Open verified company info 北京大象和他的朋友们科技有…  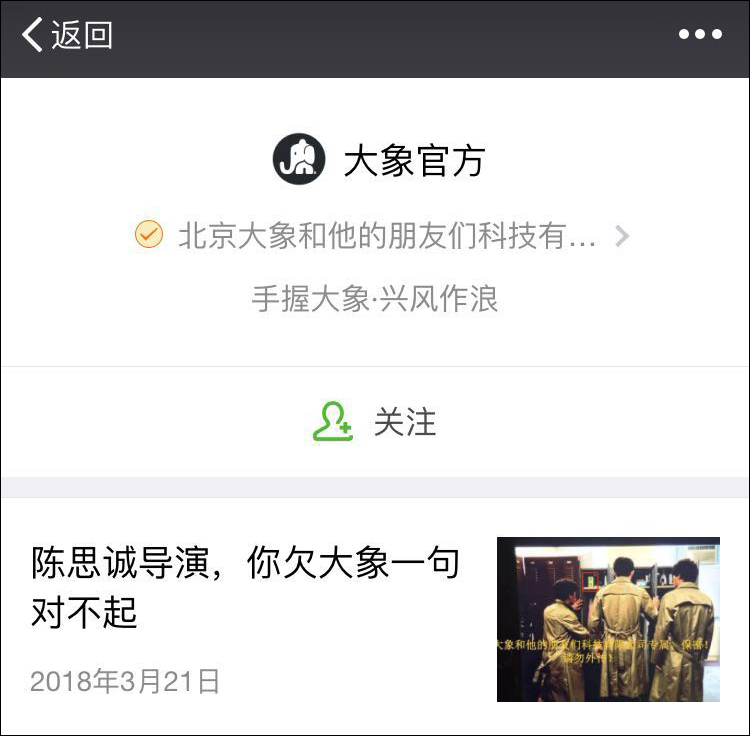385,236
